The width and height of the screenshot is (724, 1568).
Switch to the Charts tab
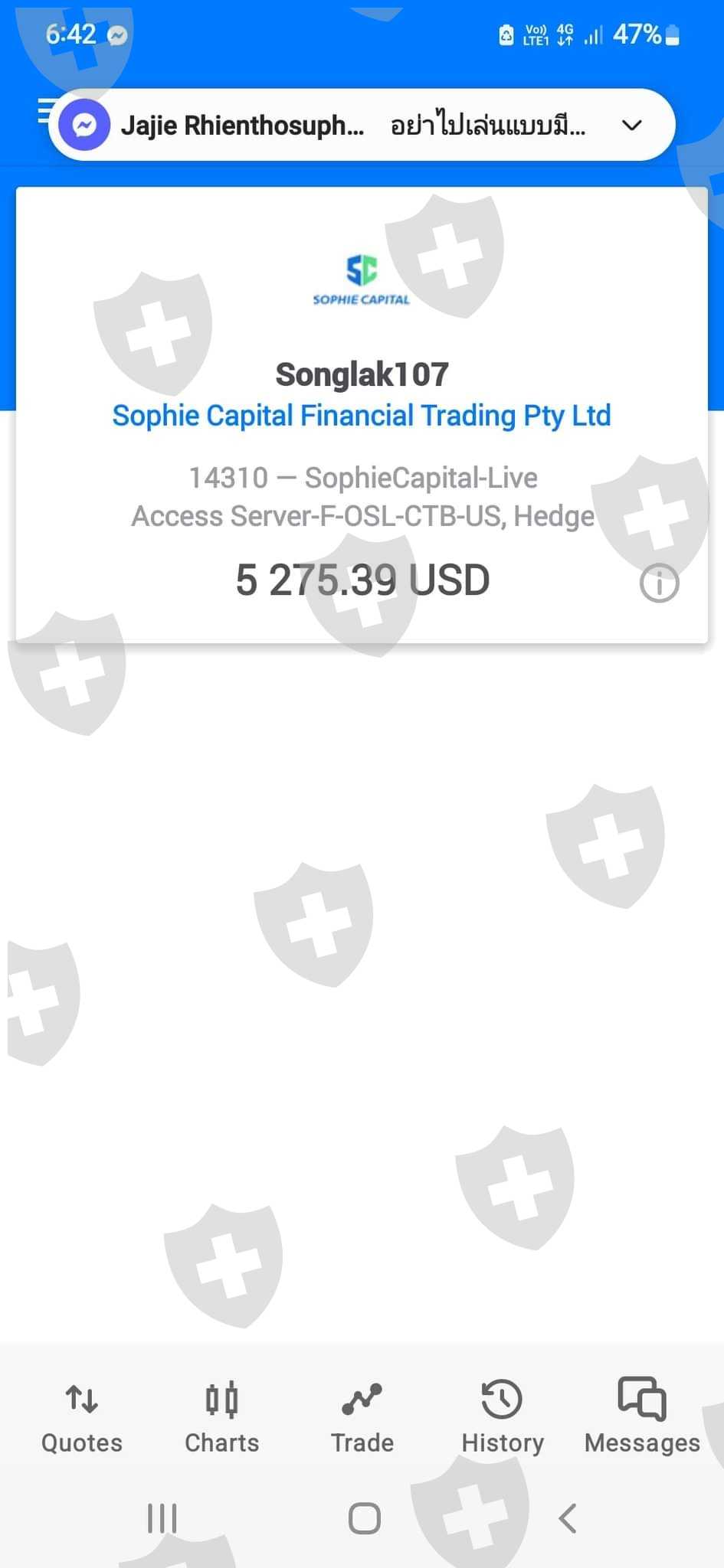221,1417
